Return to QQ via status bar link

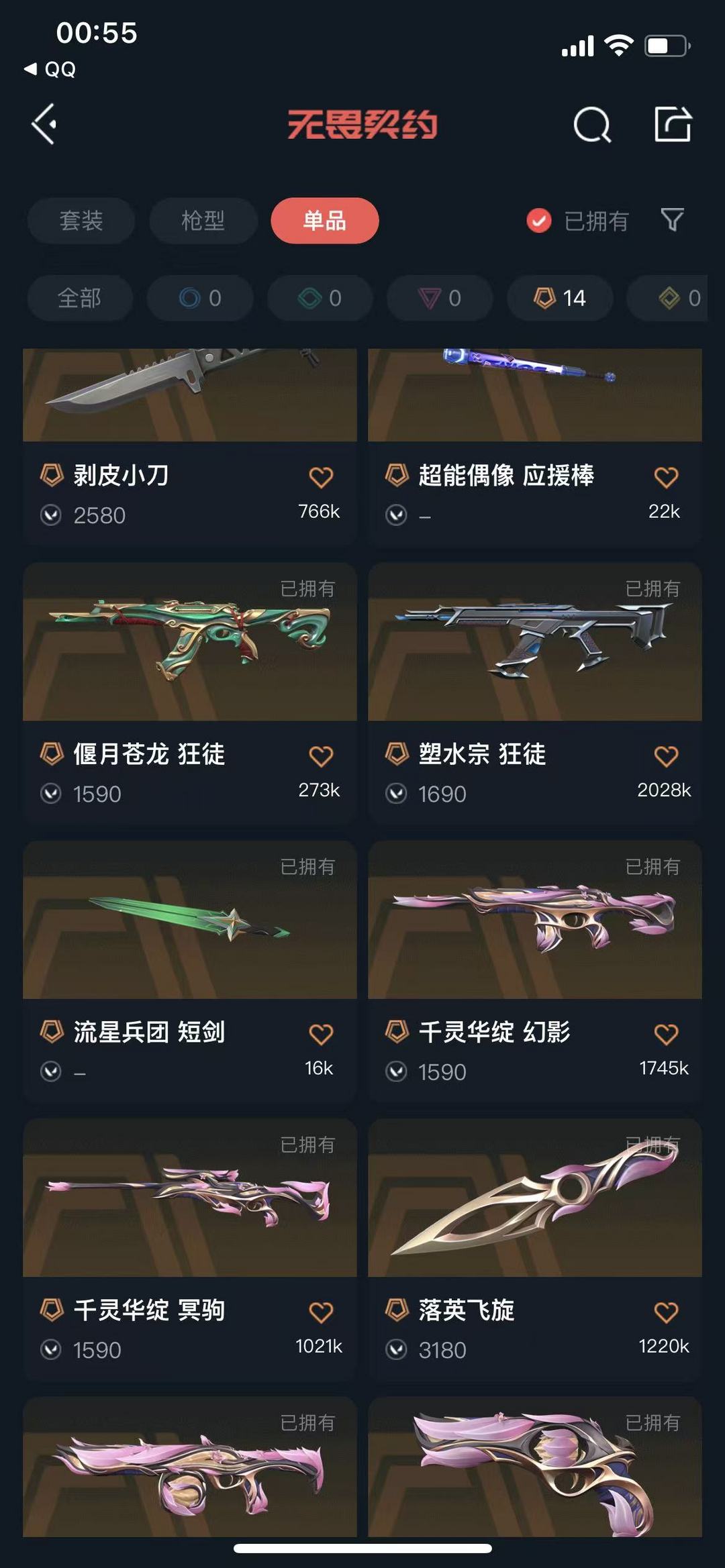tap(50, 69)
